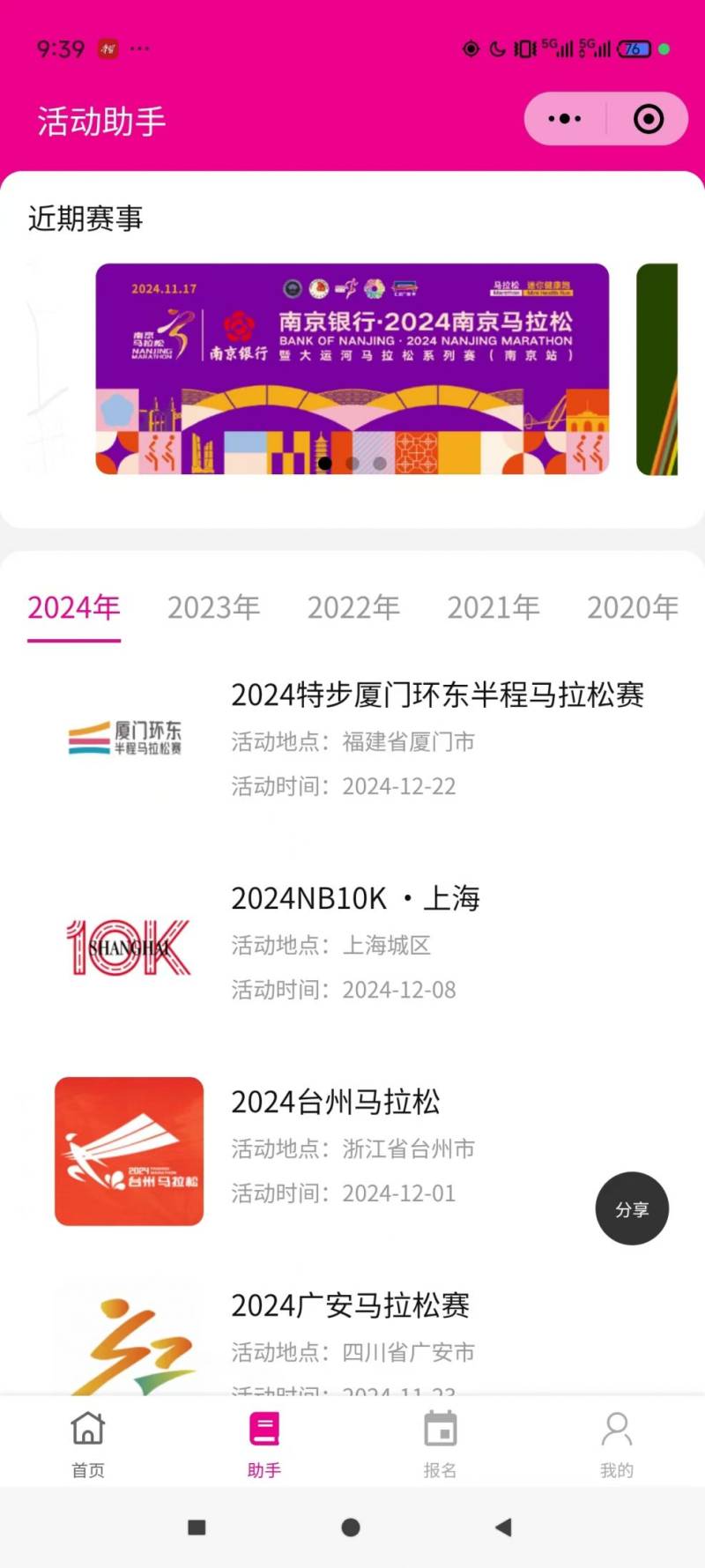The width and height of the screenshot is (705, 1568).
Task: Open the 我的 profile icon
Action: (x=616, y=1438)
